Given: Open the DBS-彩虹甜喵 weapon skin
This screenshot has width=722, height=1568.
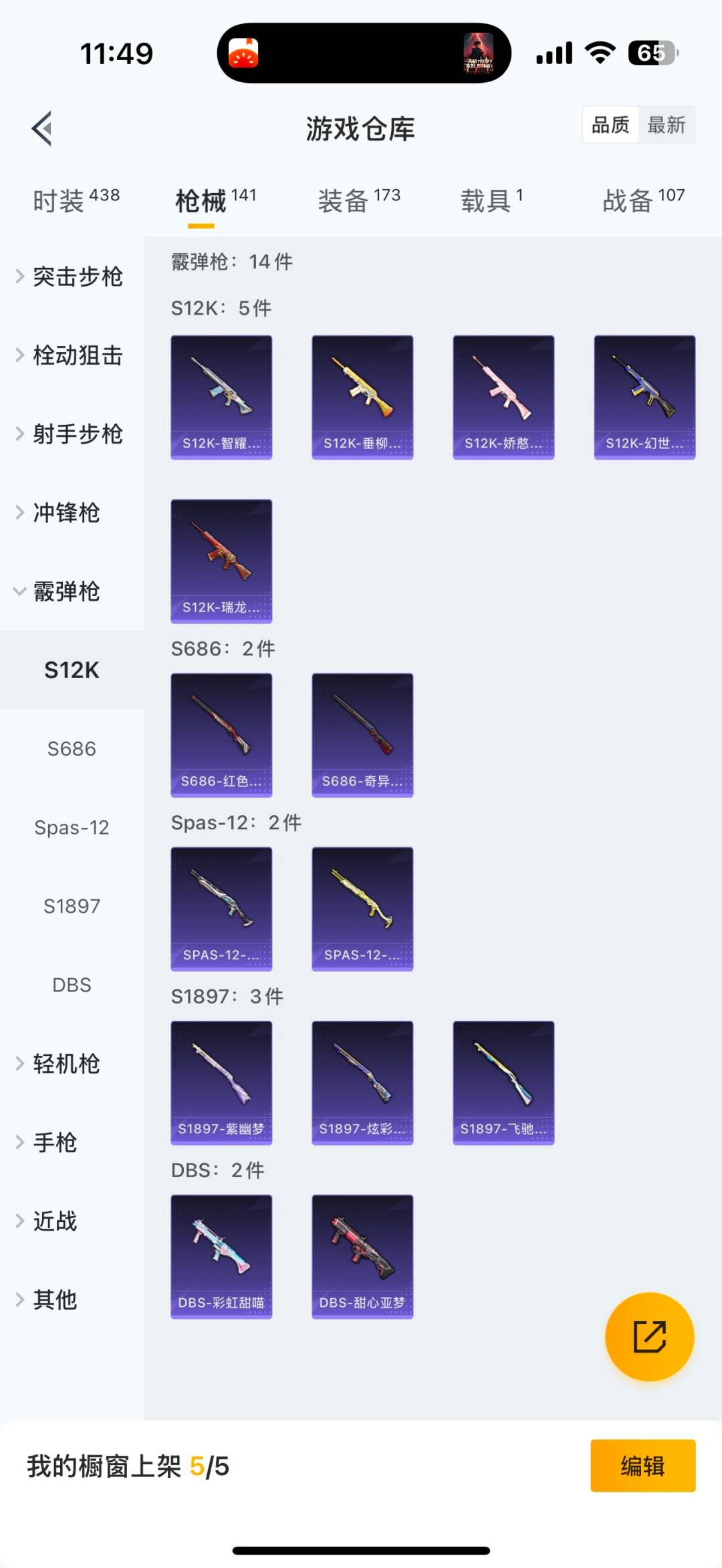Looking at the screenshot, I should pos(221,1256).
